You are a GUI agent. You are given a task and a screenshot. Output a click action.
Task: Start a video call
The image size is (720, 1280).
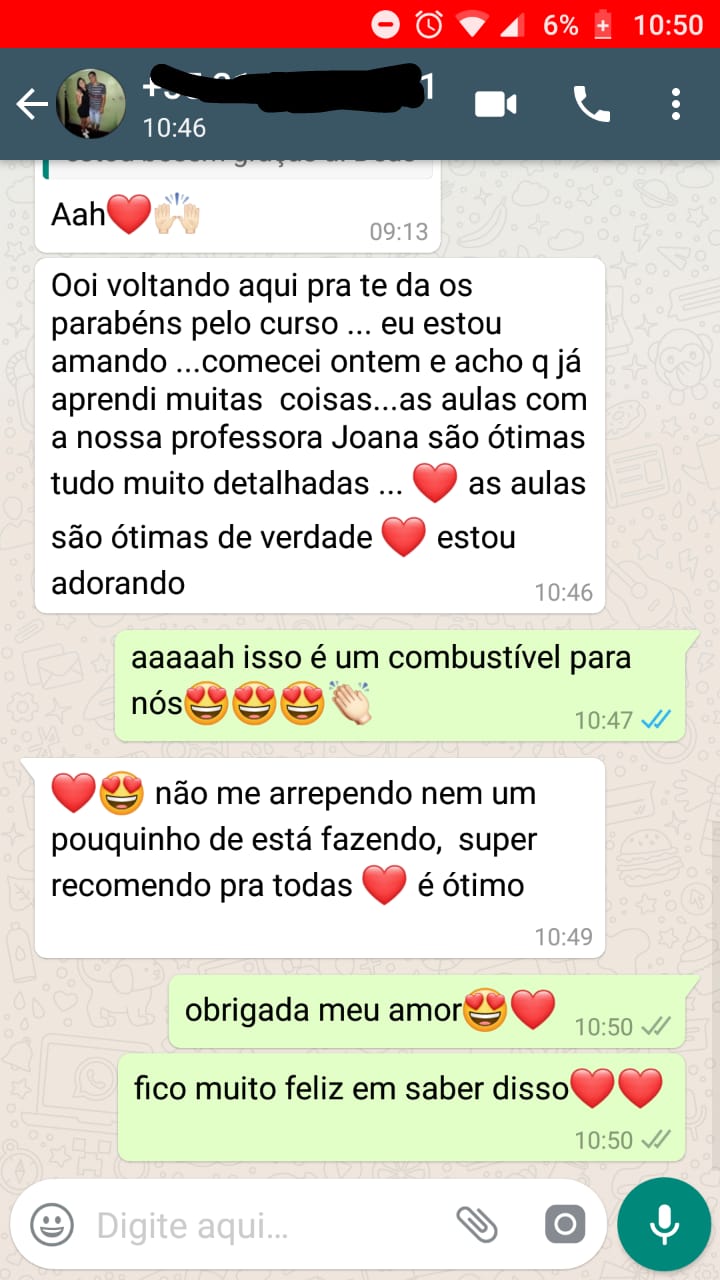496,104
